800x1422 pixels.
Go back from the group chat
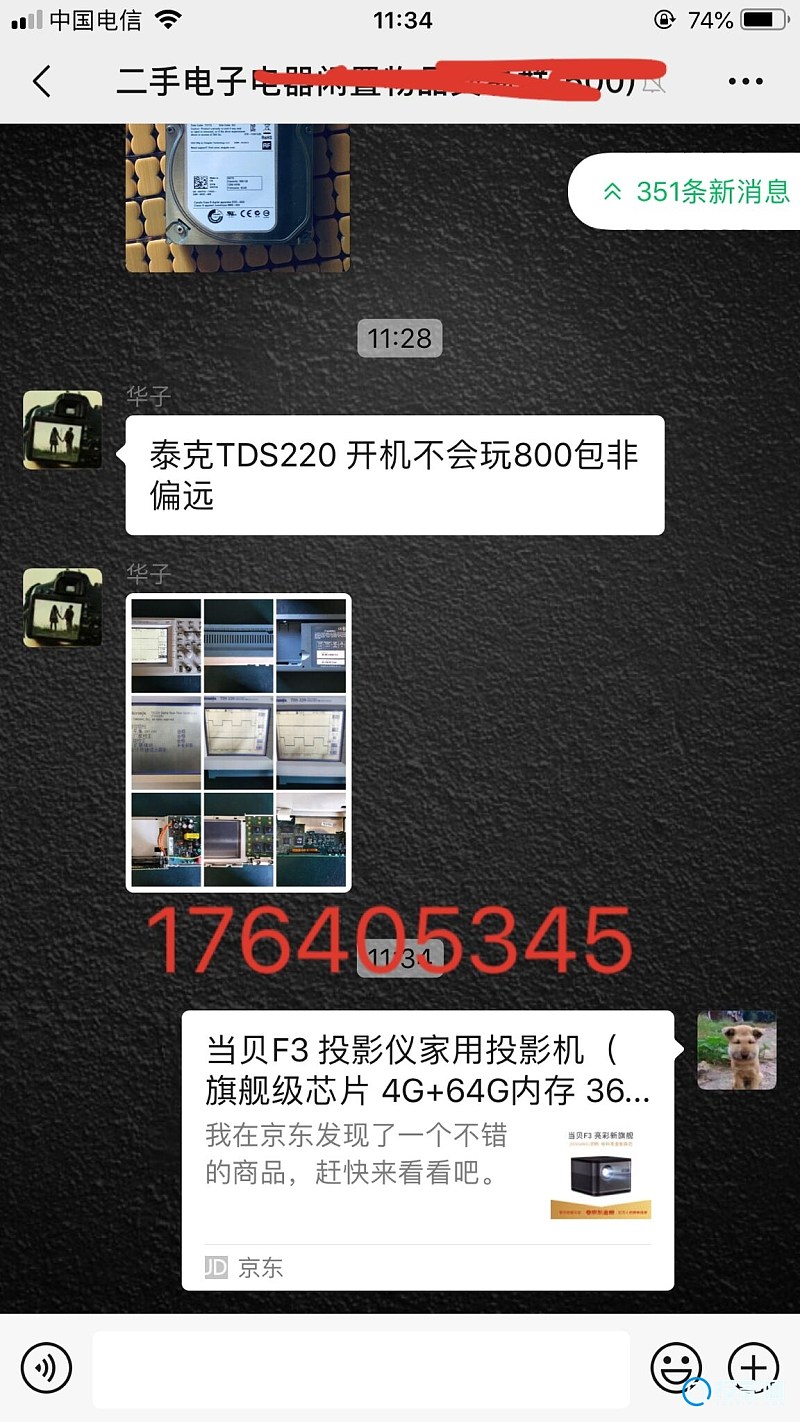tap(41, 81)
